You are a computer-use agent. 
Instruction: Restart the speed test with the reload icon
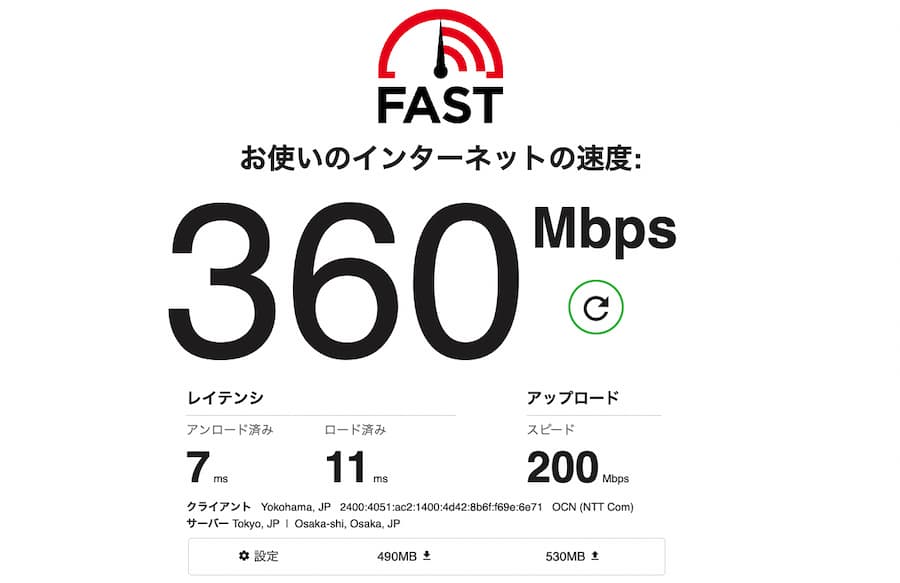[x=595, y=306]
